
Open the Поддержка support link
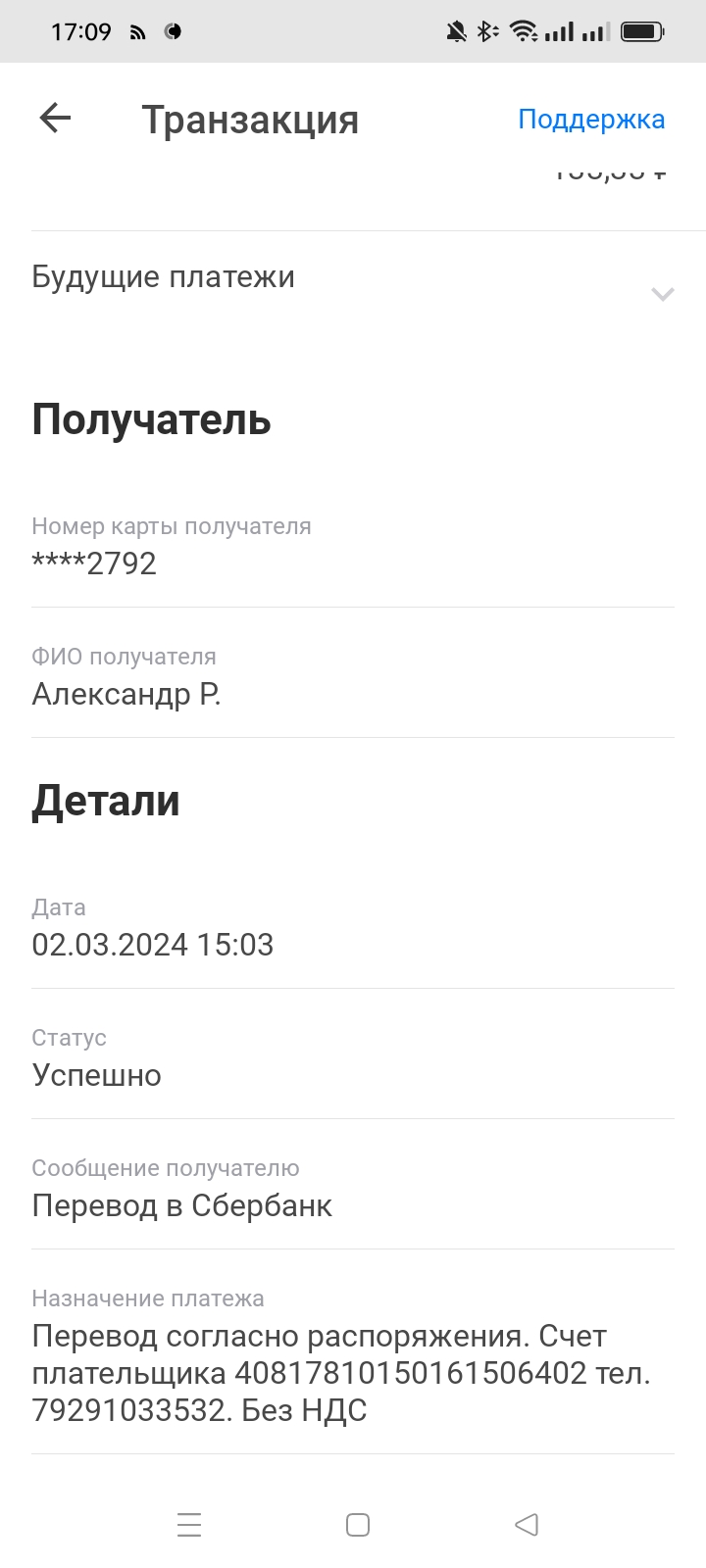(591, 120)
